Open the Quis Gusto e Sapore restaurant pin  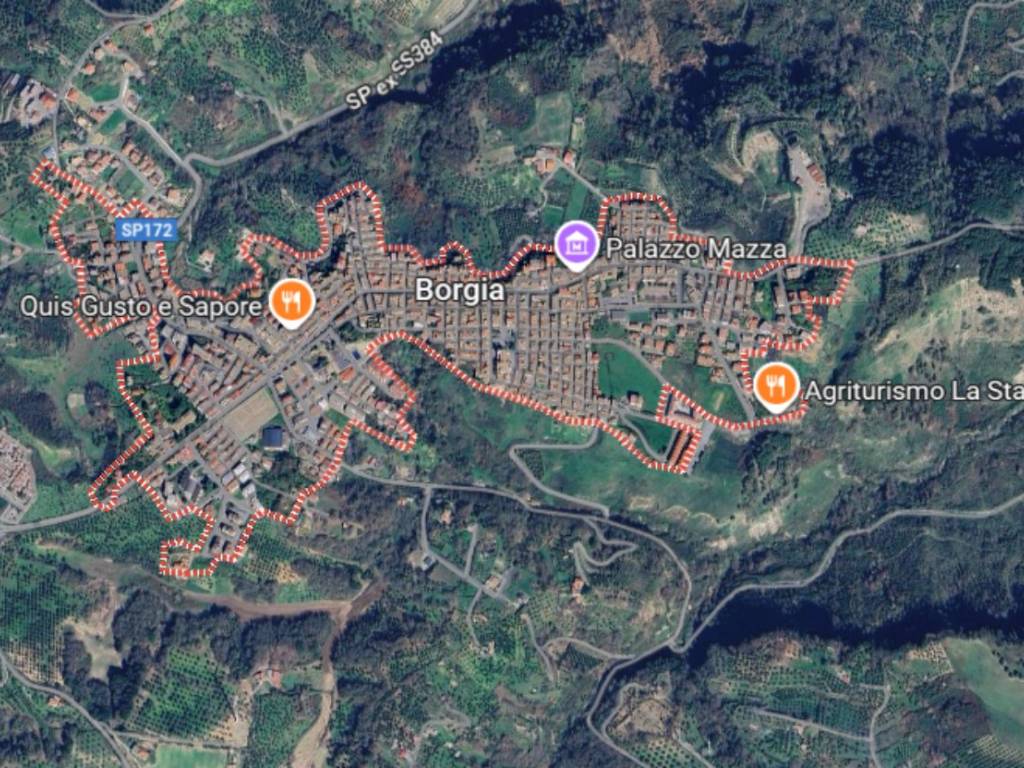(x=291, y=300)
